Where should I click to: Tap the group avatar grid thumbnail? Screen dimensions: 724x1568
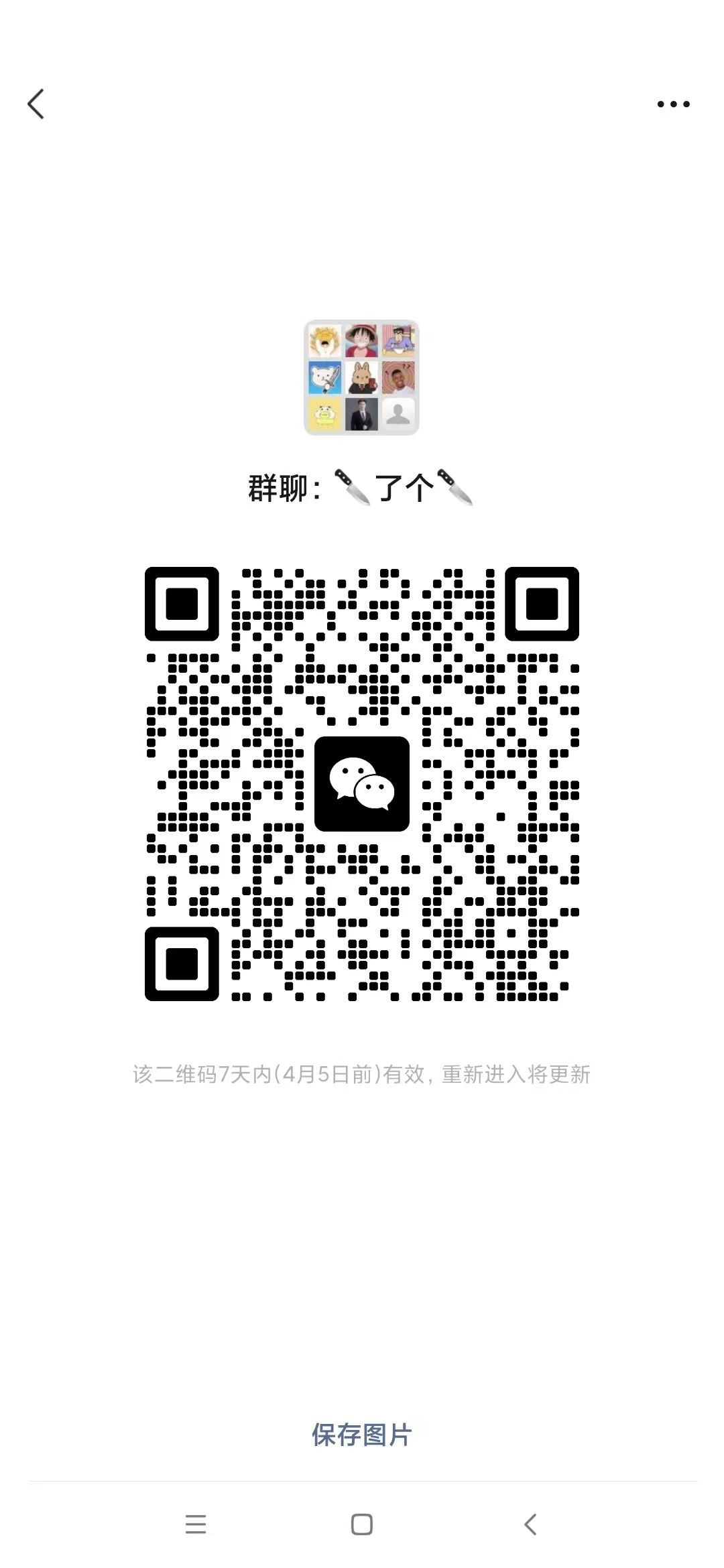pos(361,379)
